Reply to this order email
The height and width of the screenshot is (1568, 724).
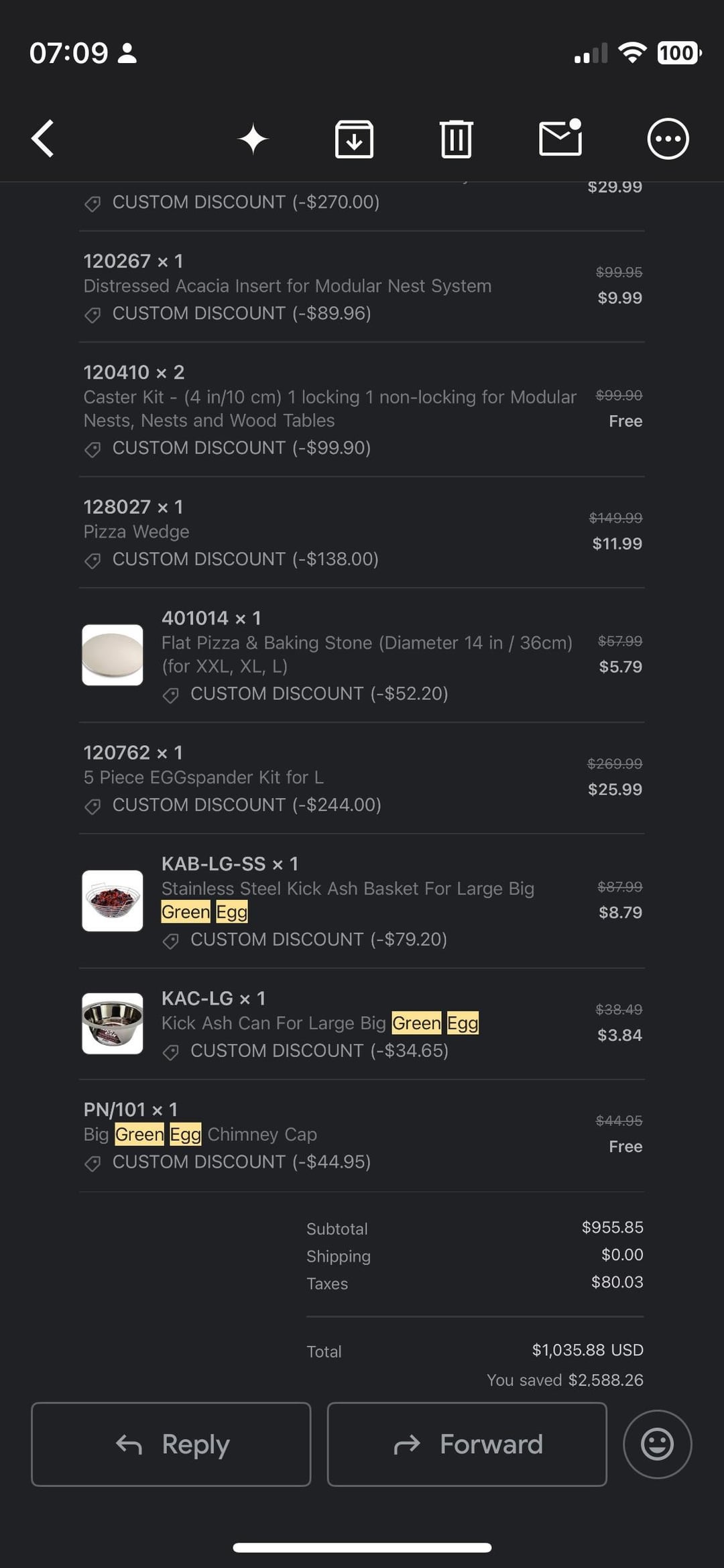(171, 1443)
